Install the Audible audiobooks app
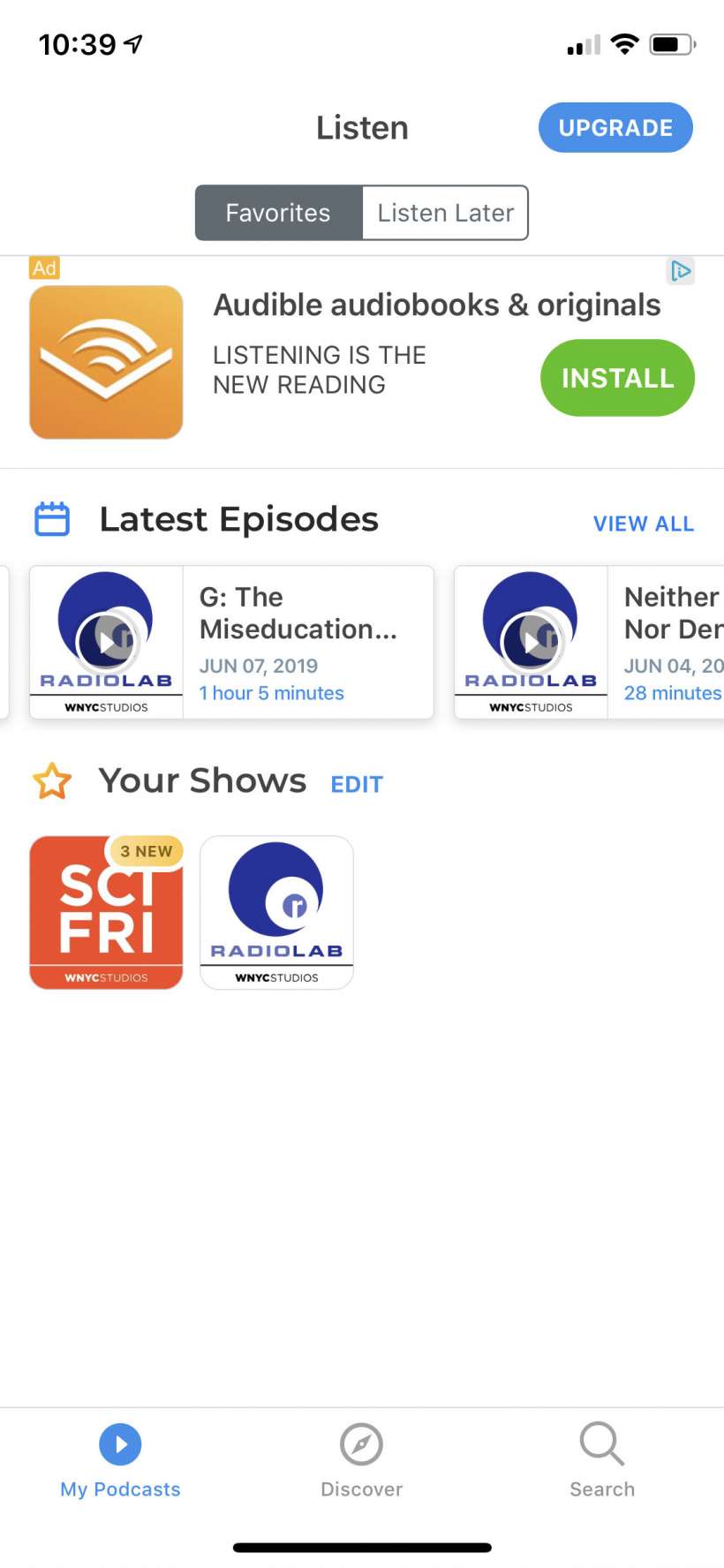The height and width of the screenshot is (1568, 724). pos(617,378)
